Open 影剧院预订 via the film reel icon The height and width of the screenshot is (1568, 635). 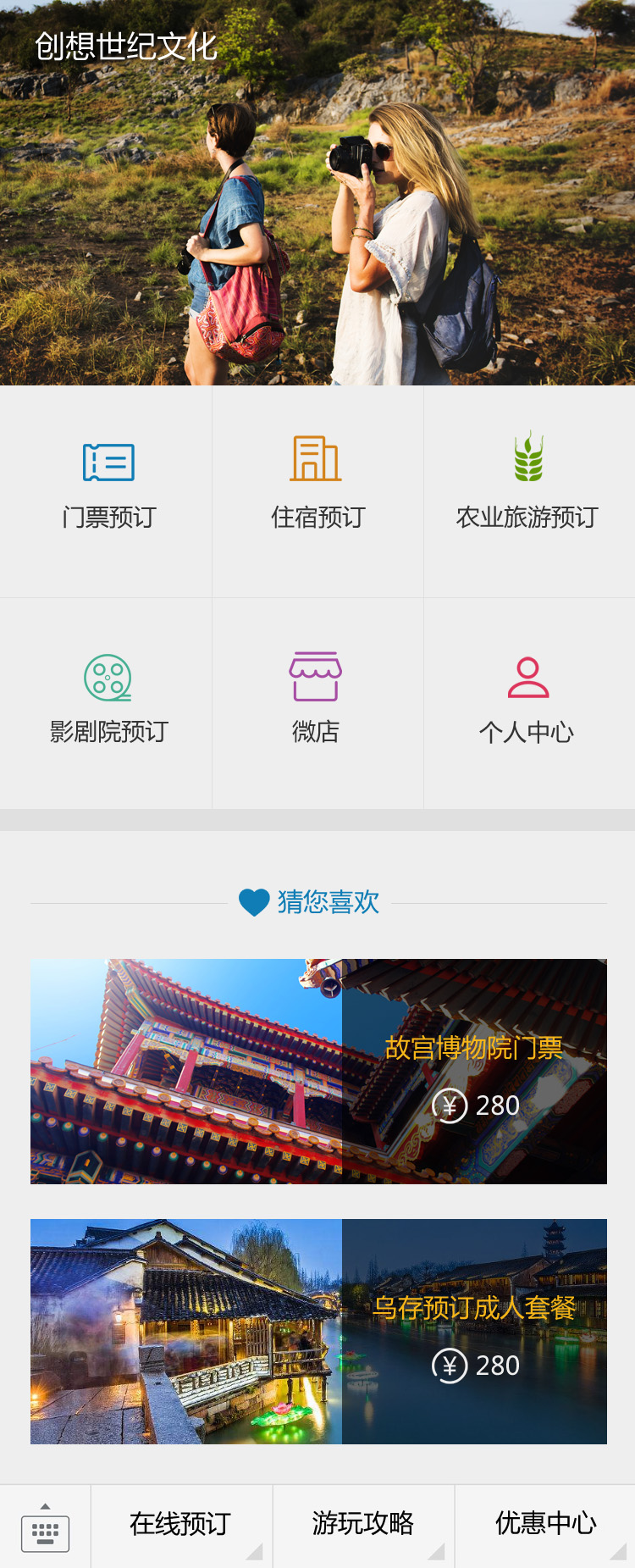(x=106, y=676)
